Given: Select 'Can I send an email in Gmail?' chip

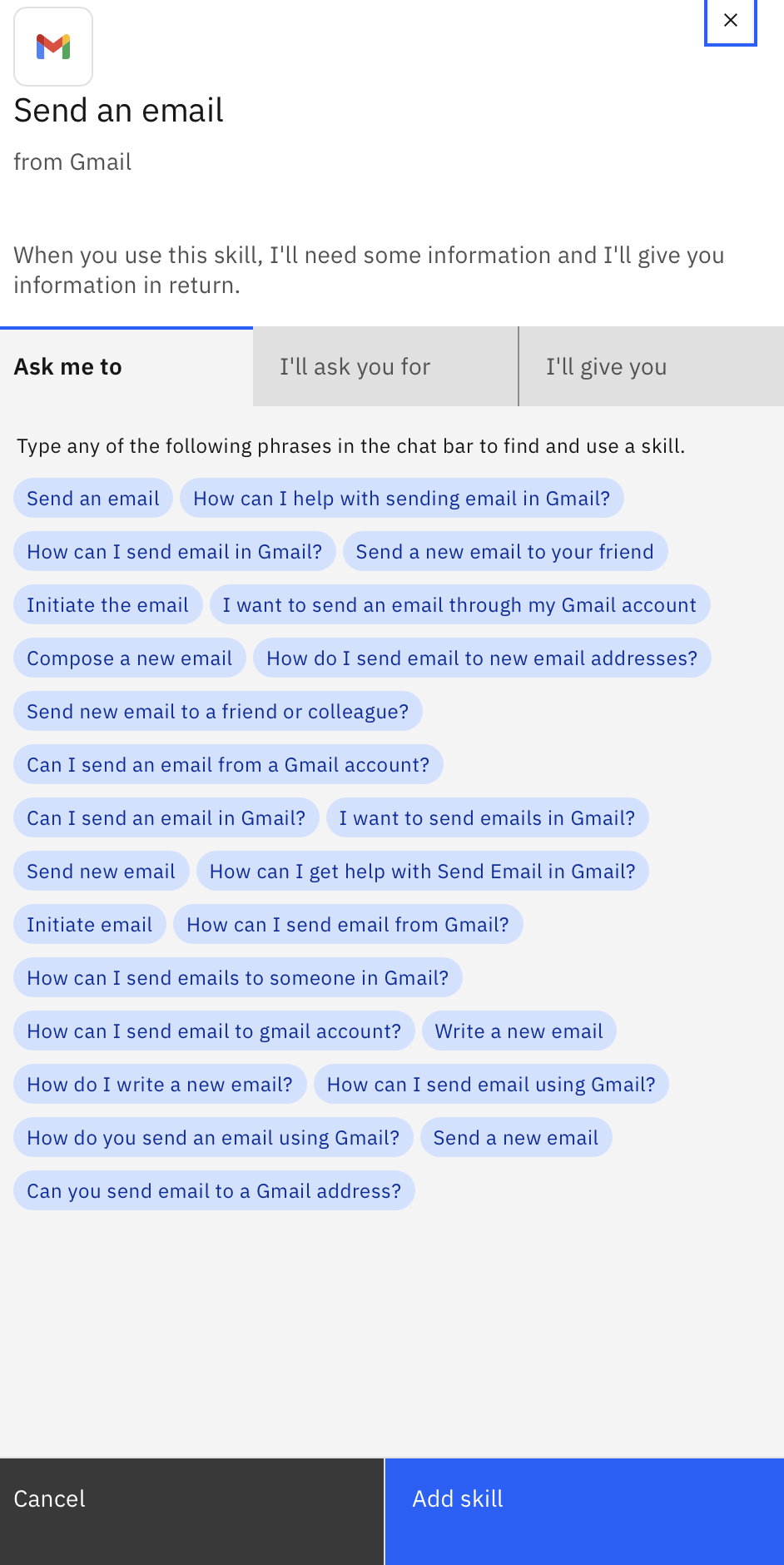Looking at the screenshot, I should [166, 817].
